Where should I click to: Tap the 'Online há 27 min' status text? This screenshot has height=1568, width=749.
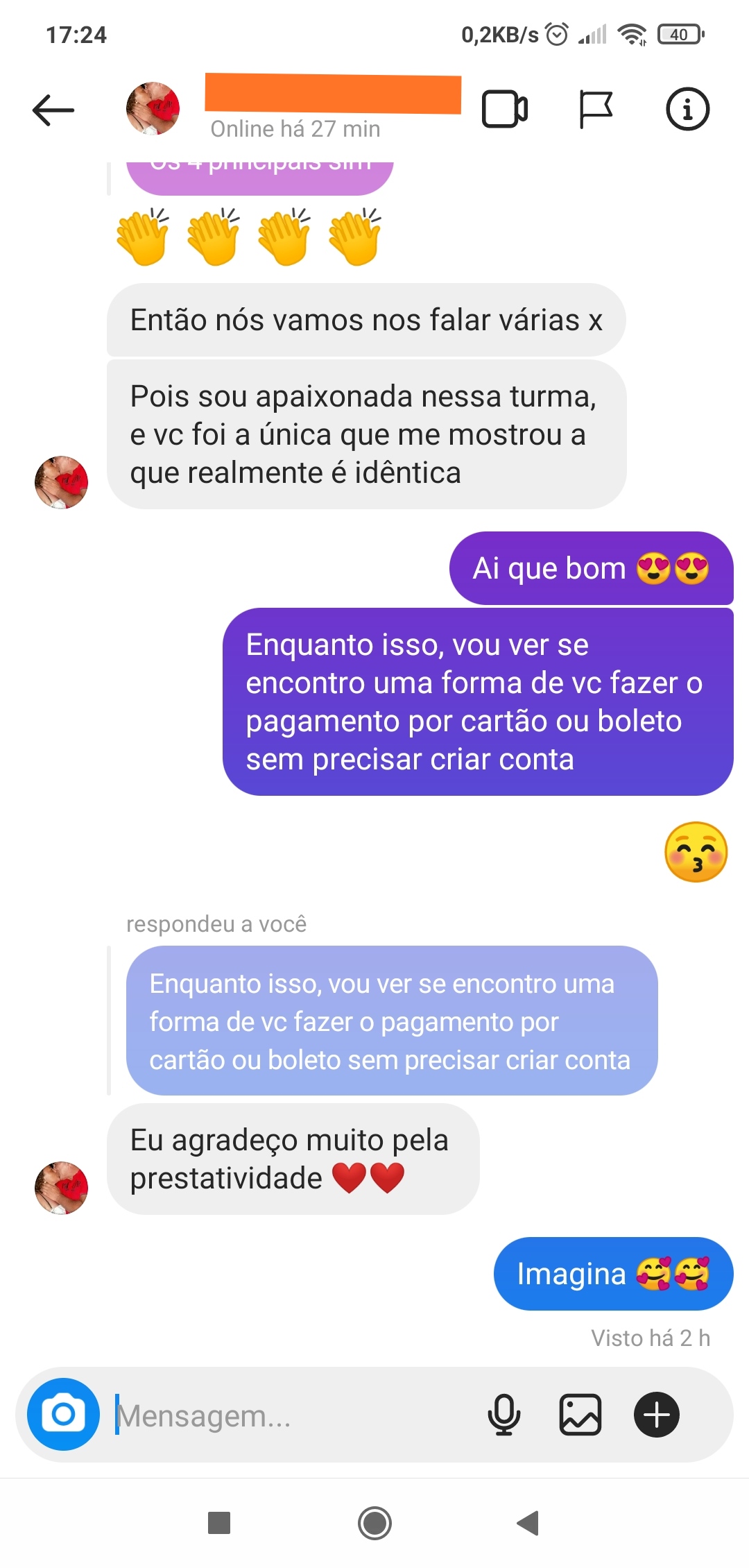point(294,128)
